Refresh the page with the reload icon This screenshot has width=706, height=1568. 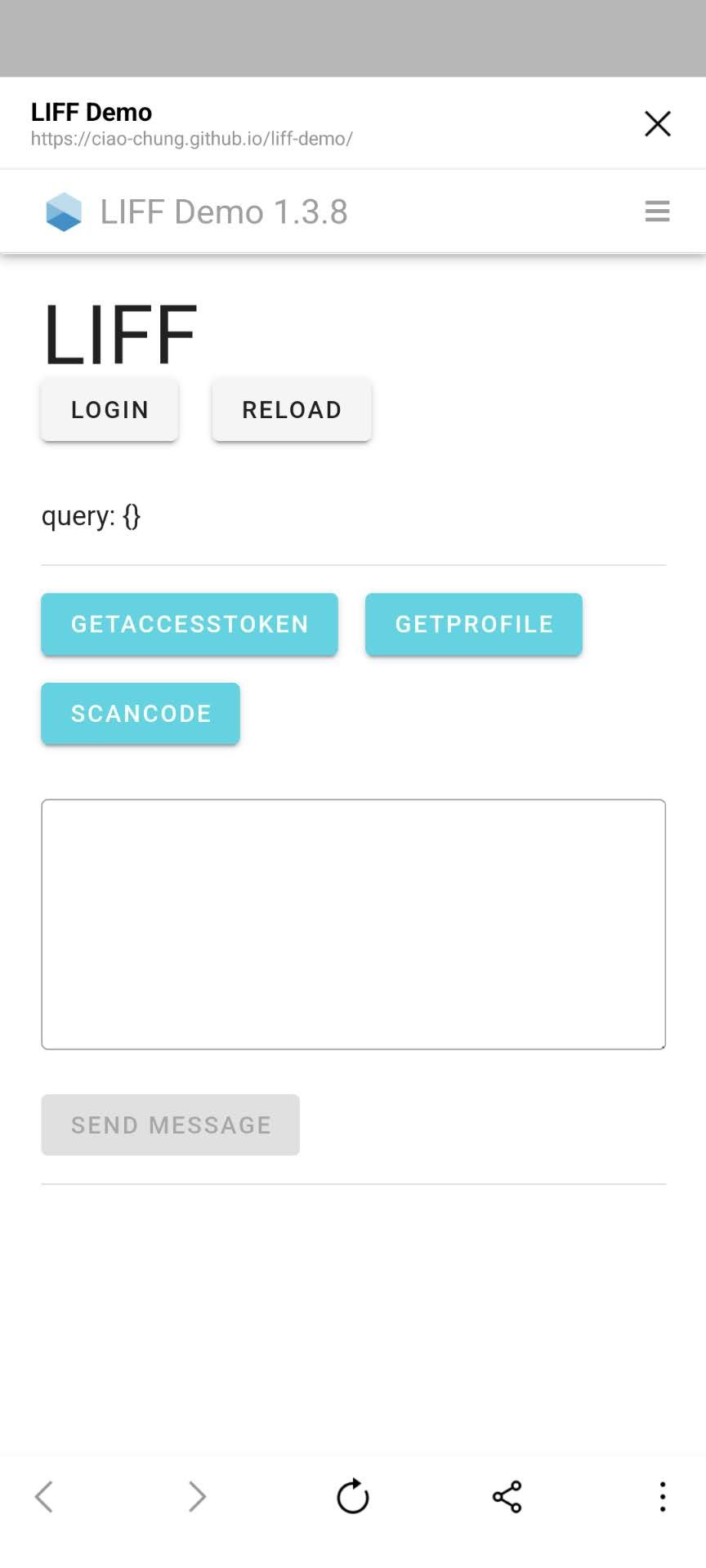pyautogui.click(x=353, y=1496)
